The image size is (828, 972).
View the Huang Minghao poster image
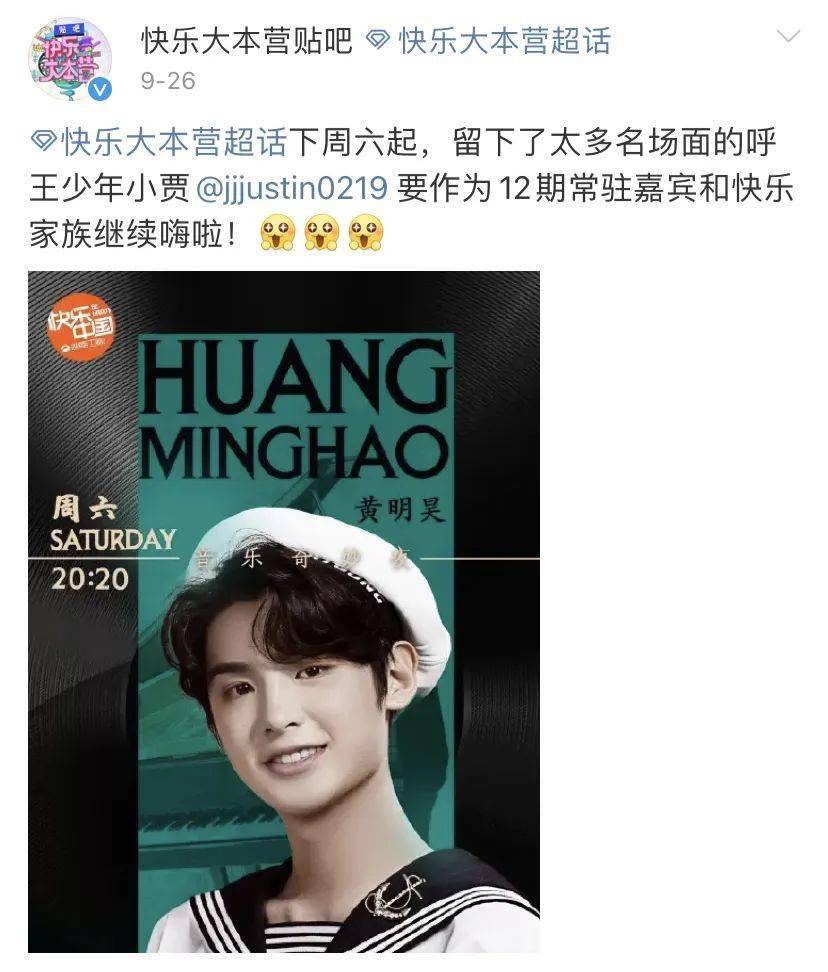[x=283, y=611]
